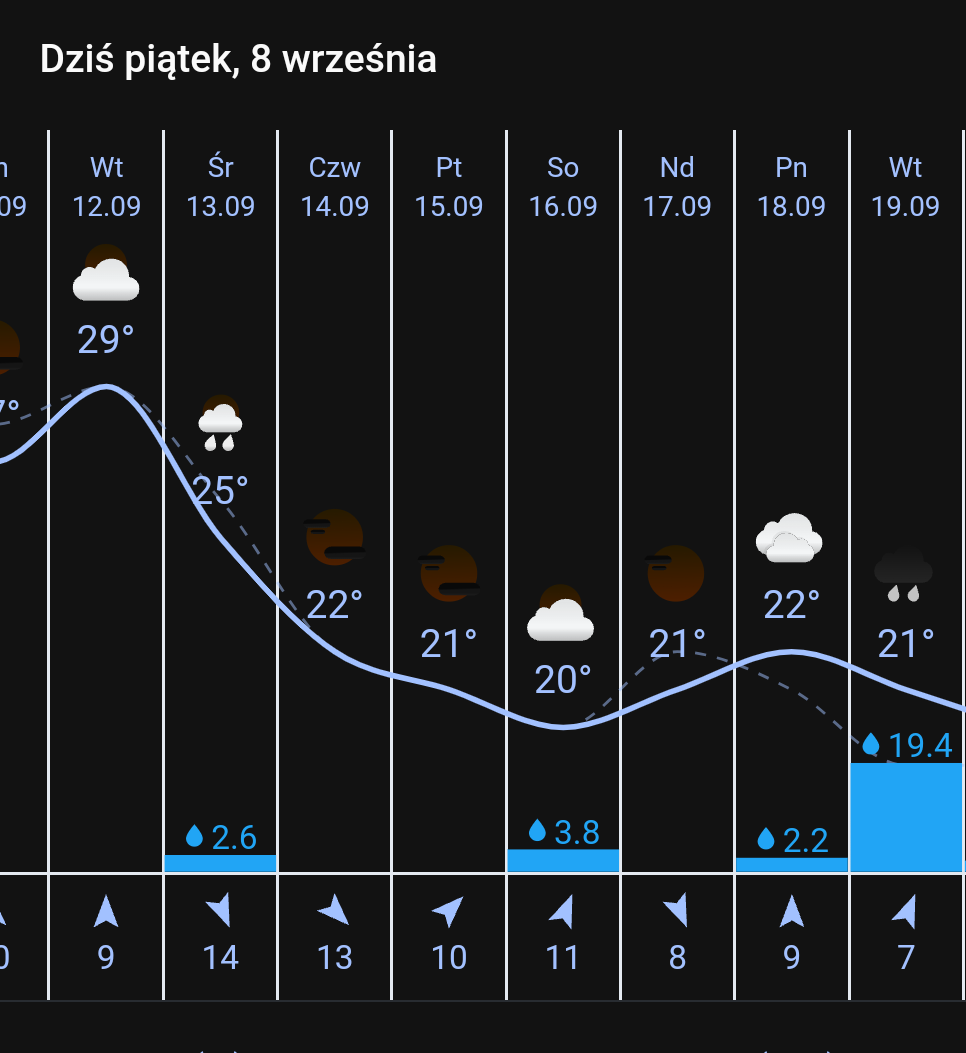Show So 16.09 day details
This screenshot has width=966, height=1053.
pos(563,186)
